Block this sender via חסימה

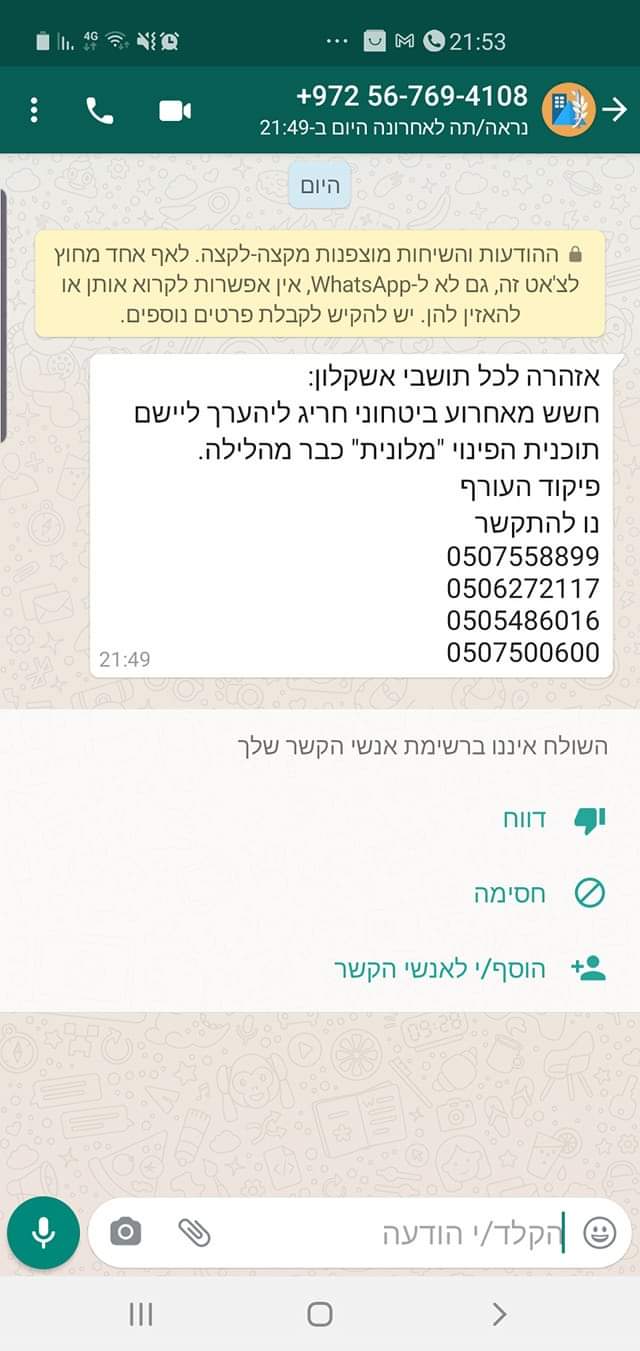(541, 893)
